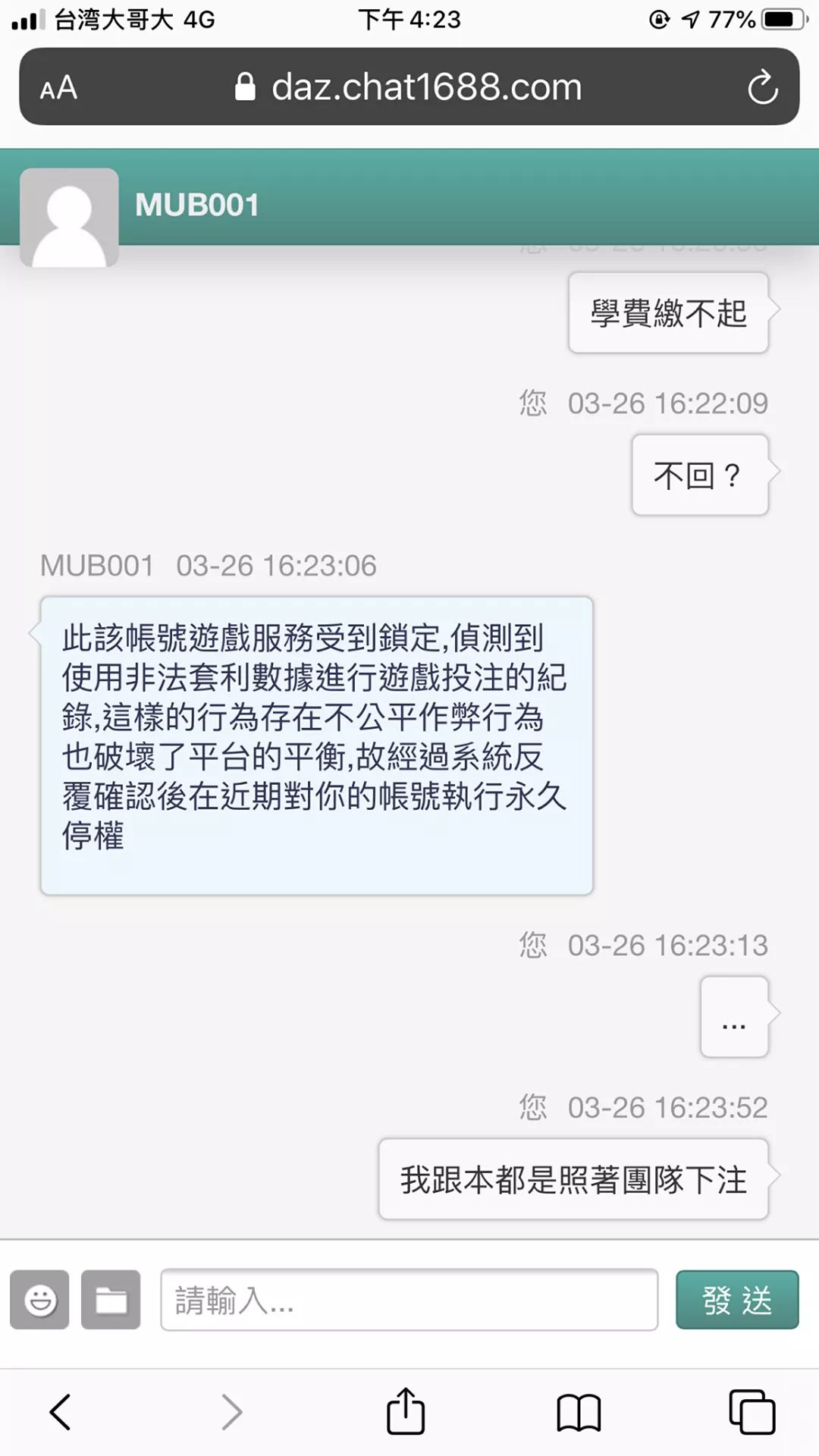Open the emoji picker
Image resolution: width=819 pixels, height=1456 pixels.
click(39, 1300)
